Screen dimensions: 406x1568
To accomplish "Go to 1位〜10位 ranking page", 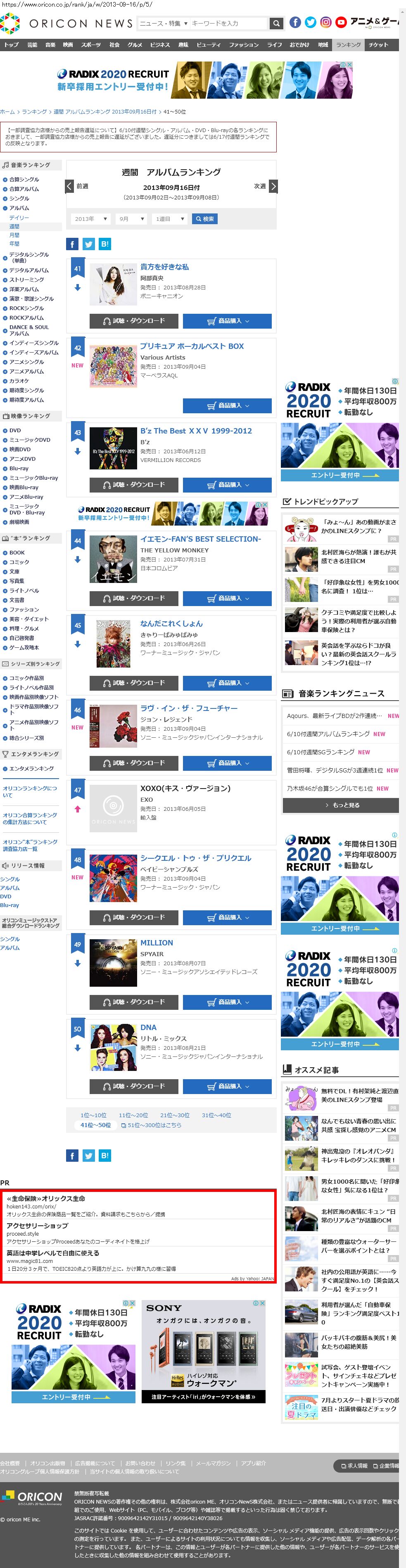I will coord(93,1115).
